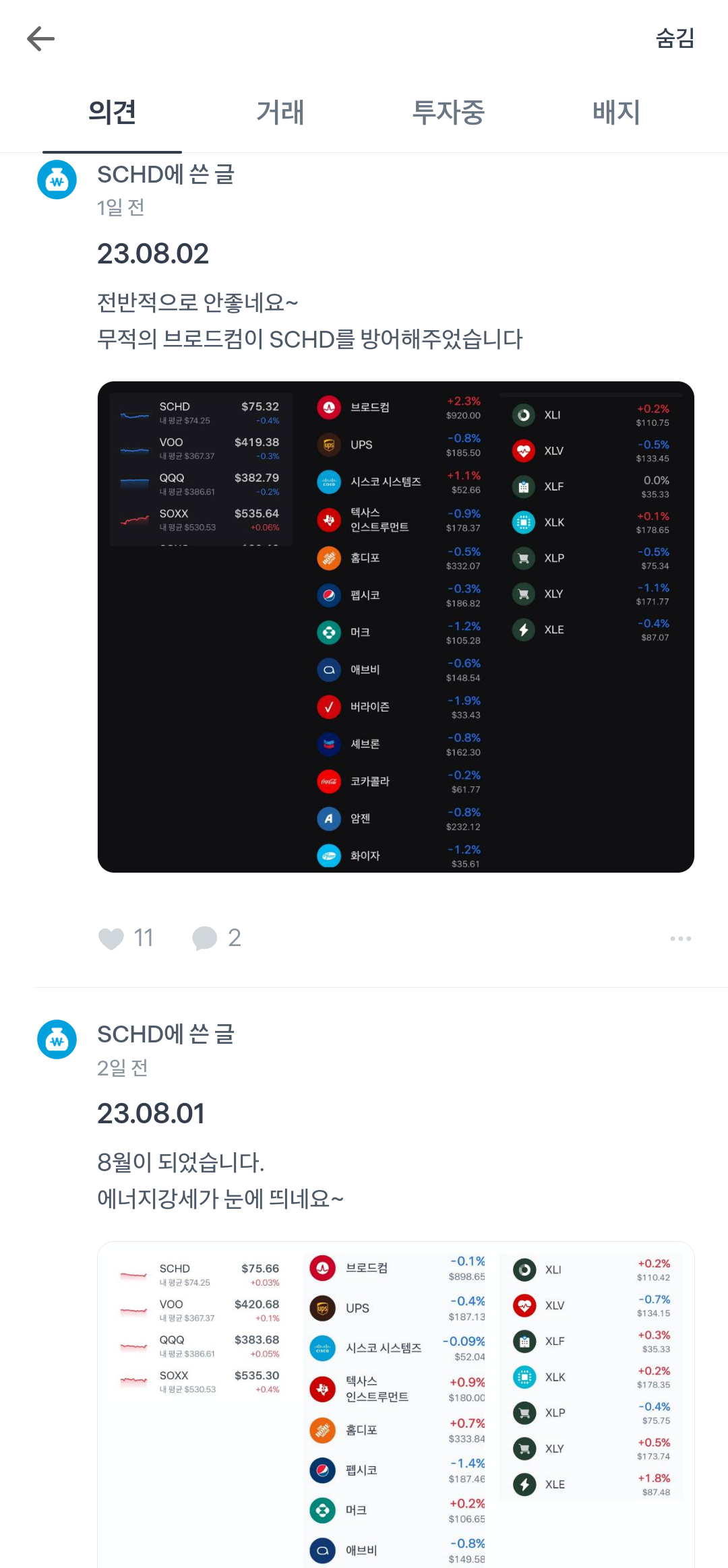The image size is (728, 1568).
Task: Click the UPS logo in the stock list
Action: [x=328, y=445]
